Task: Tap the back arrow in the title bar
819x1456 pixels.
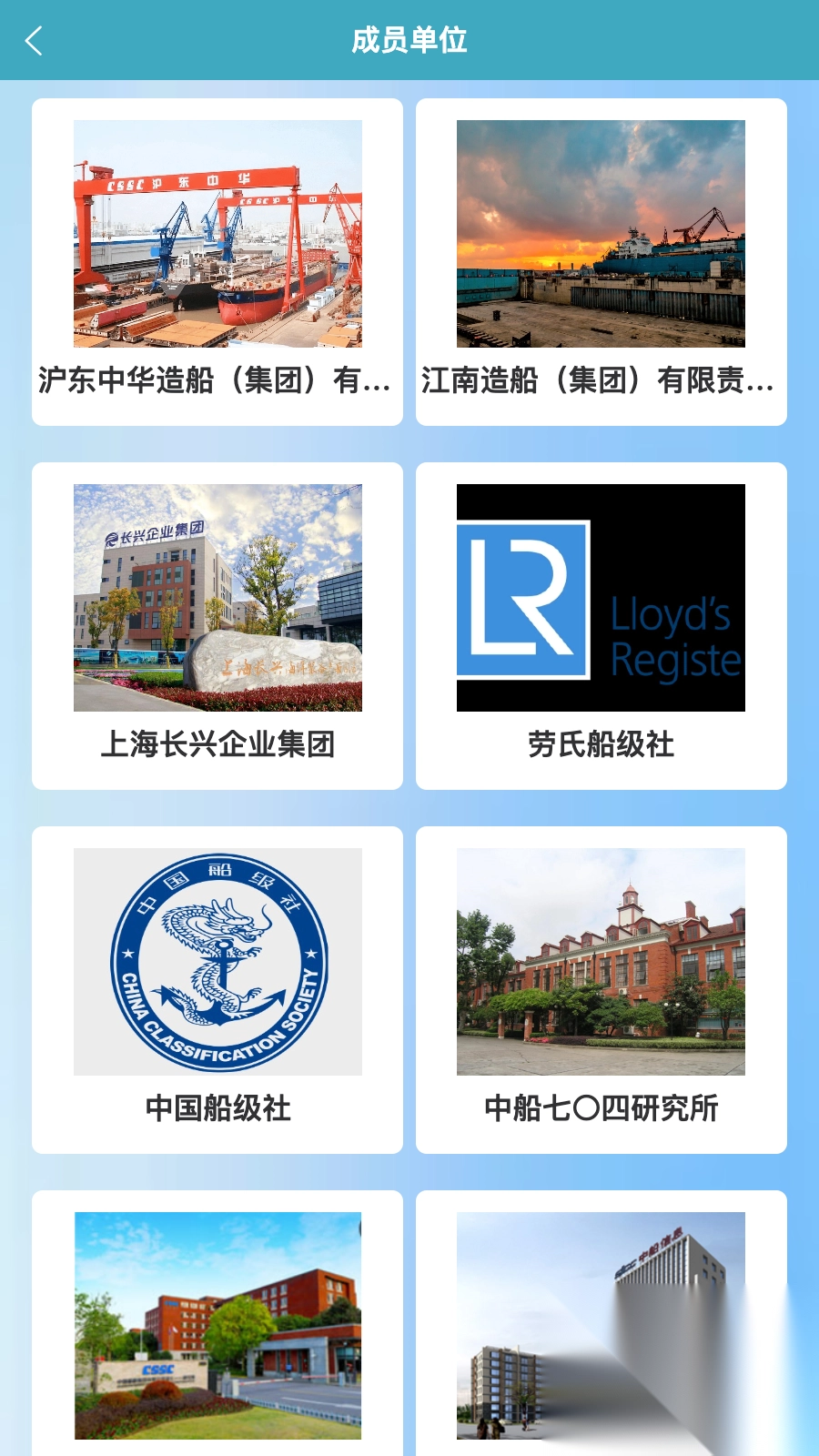Action: pos(35,41)
